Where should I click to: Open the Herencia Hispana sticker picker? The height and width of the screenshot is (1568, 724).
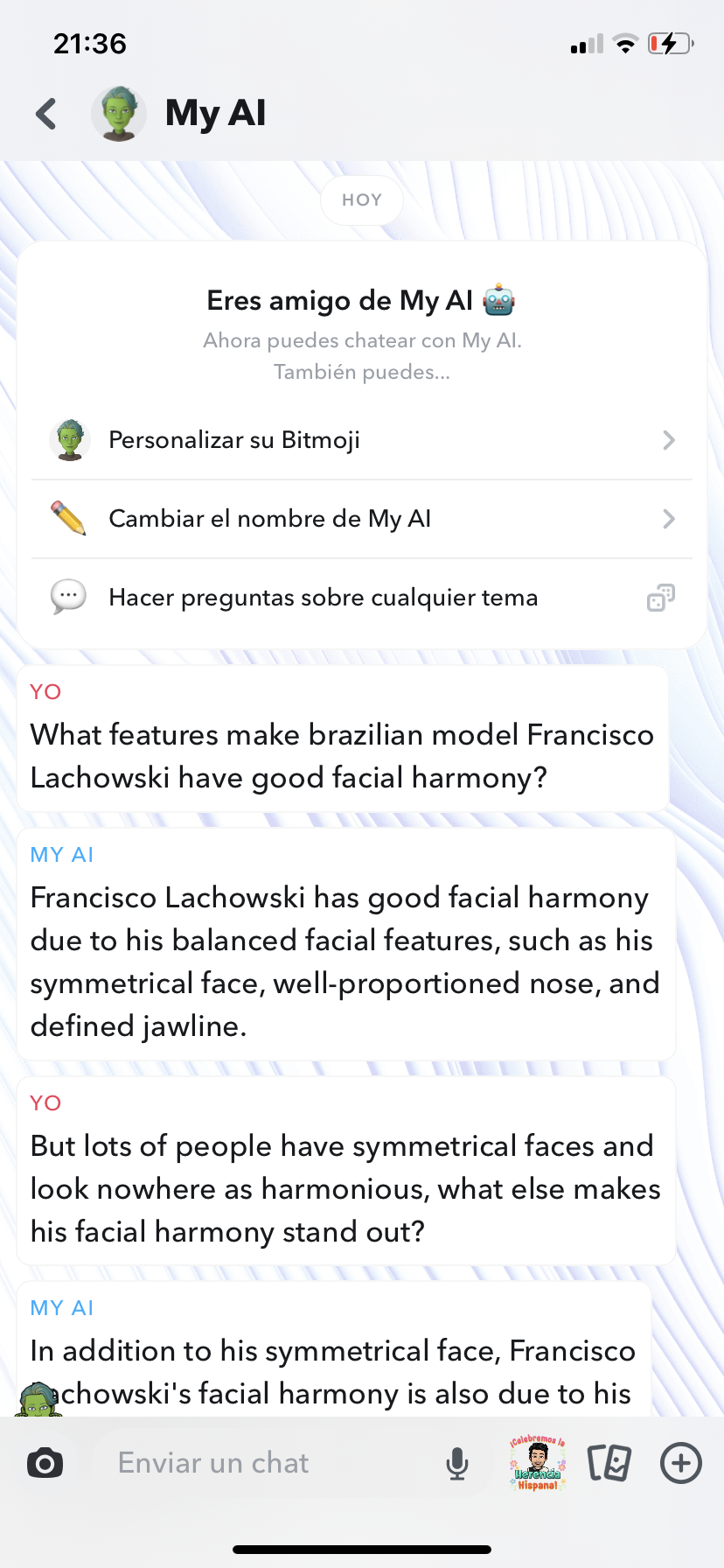point(537,1463)
